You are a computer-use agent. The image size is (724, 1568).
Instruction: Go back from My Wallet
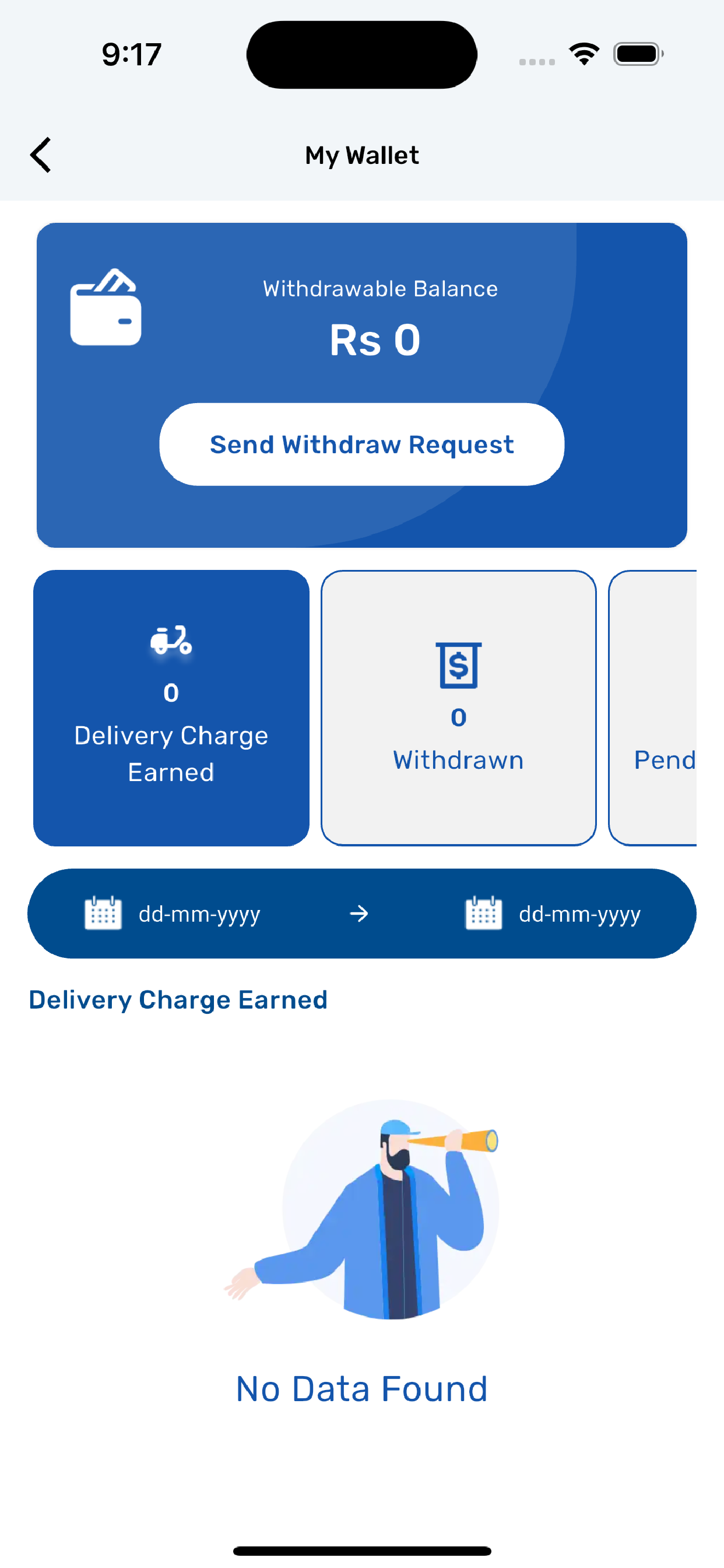click(x=41, y=155)
